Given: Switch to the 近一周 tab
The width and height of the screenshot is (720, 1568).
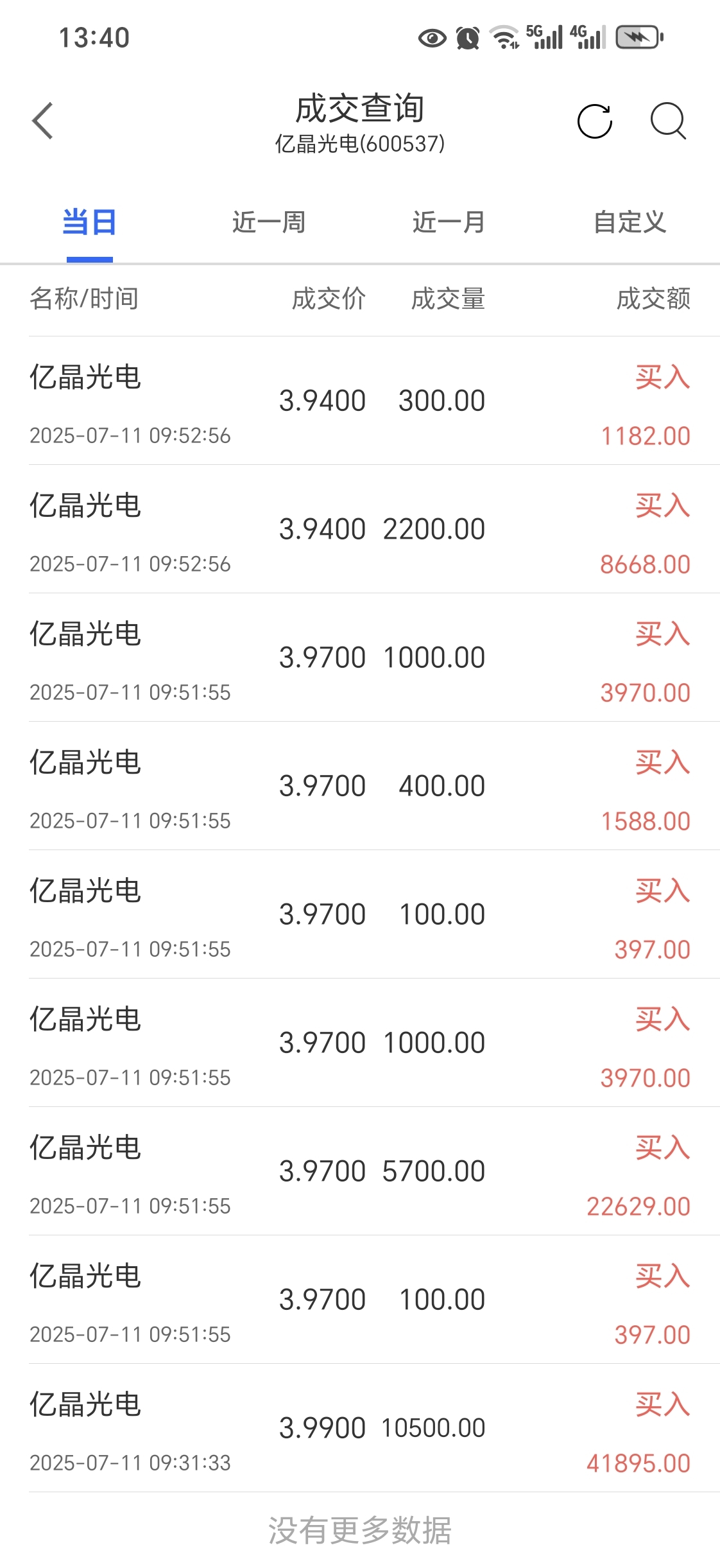Looking at the screenshot, I should [269, 222].
